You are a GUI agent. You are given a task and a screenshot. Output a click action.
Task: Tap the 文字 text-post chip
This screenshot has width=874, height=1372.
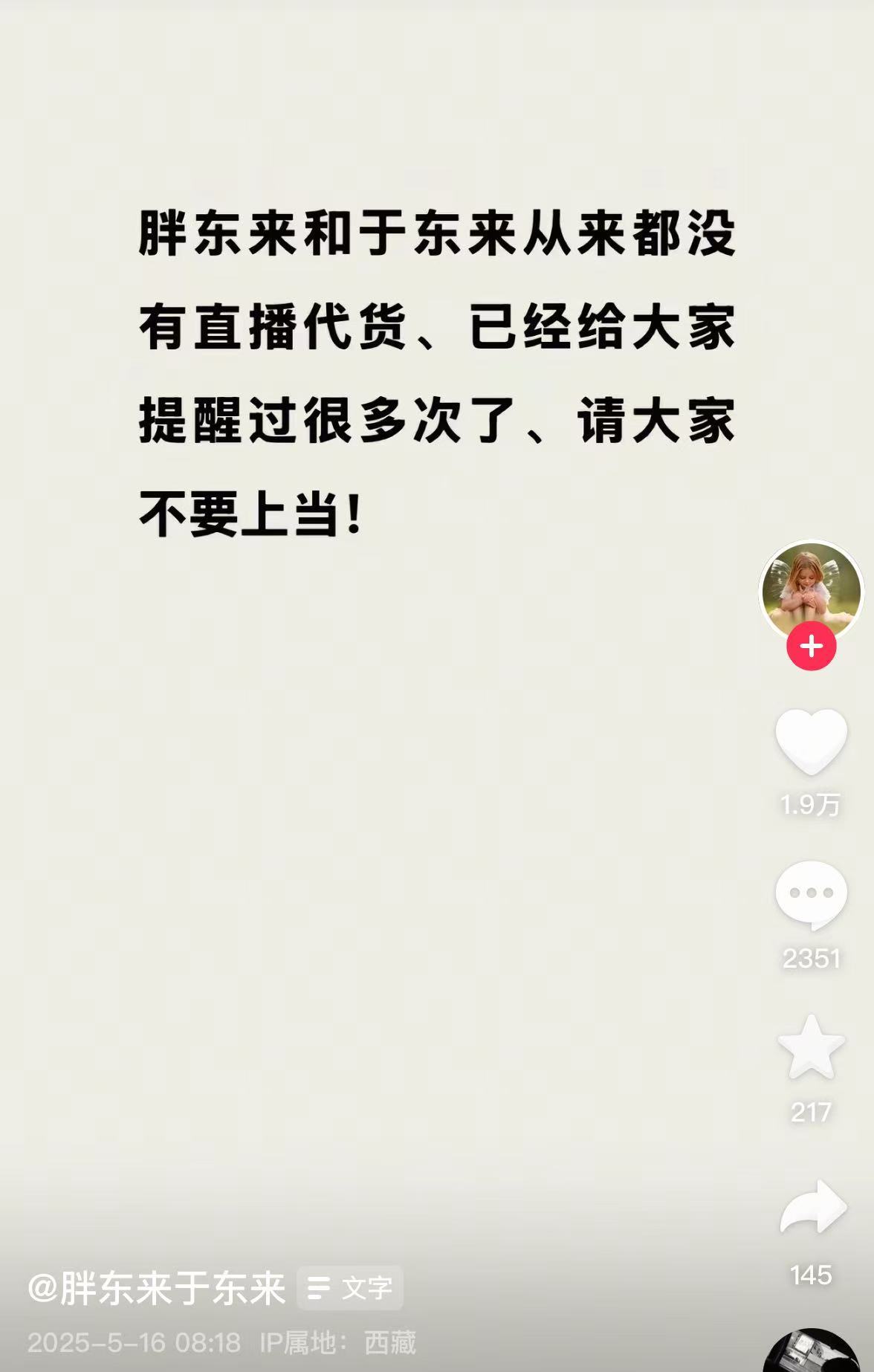[x=350, y=1288]
